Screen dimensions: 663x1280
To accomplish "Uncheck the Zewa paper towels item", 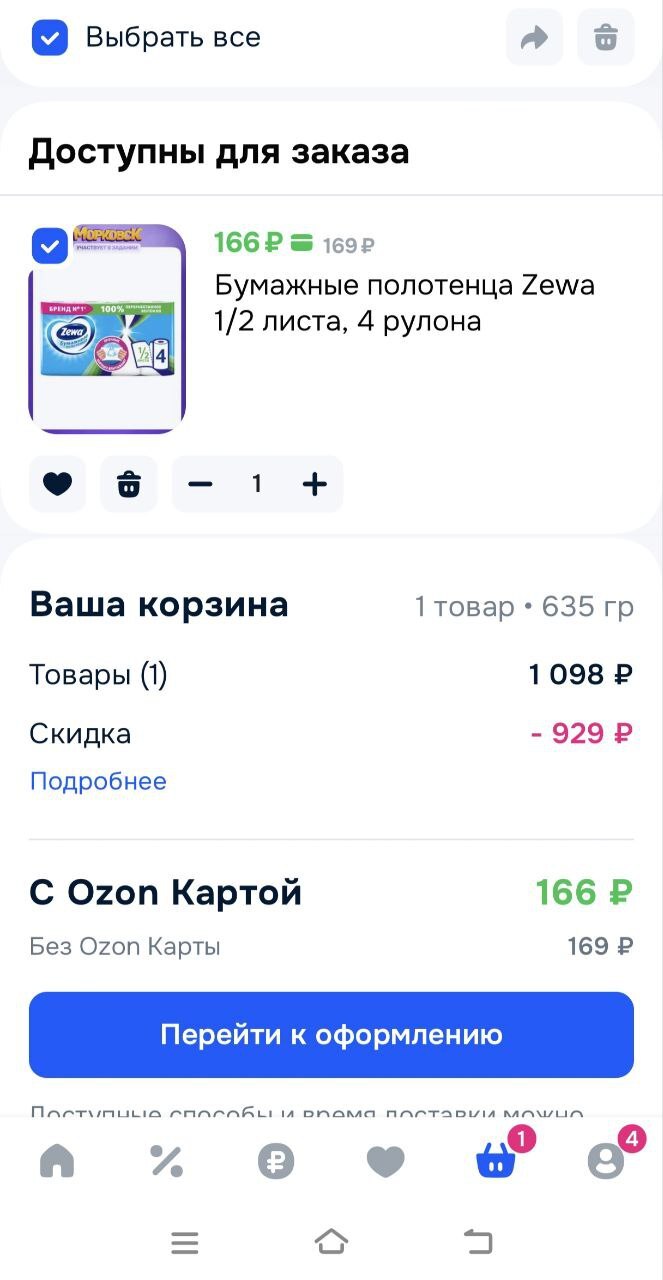I will click(49, 245).
